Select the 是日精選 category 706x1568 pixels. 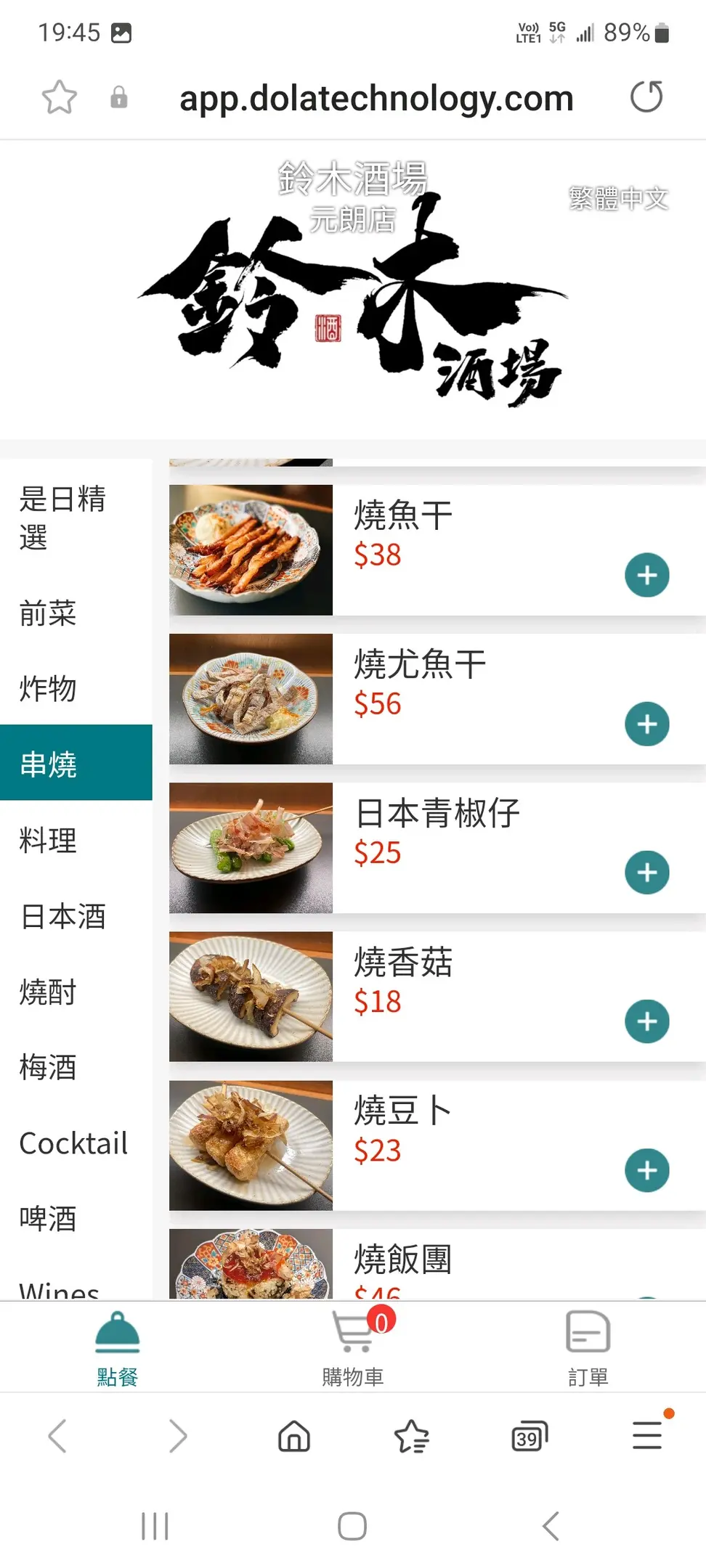62,518
